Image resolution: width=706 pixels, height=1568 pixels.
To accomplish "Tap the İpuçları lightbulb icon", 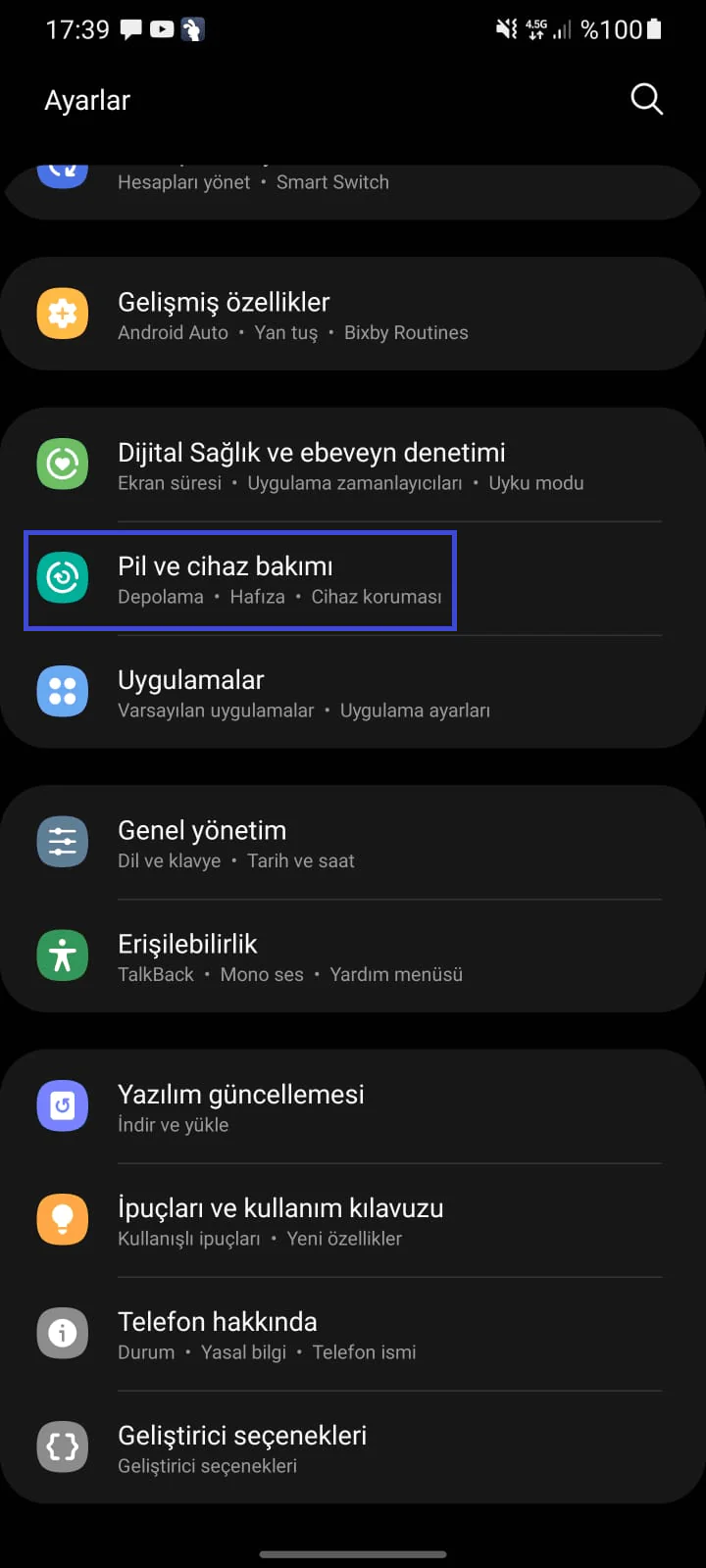I will 62,1219.
